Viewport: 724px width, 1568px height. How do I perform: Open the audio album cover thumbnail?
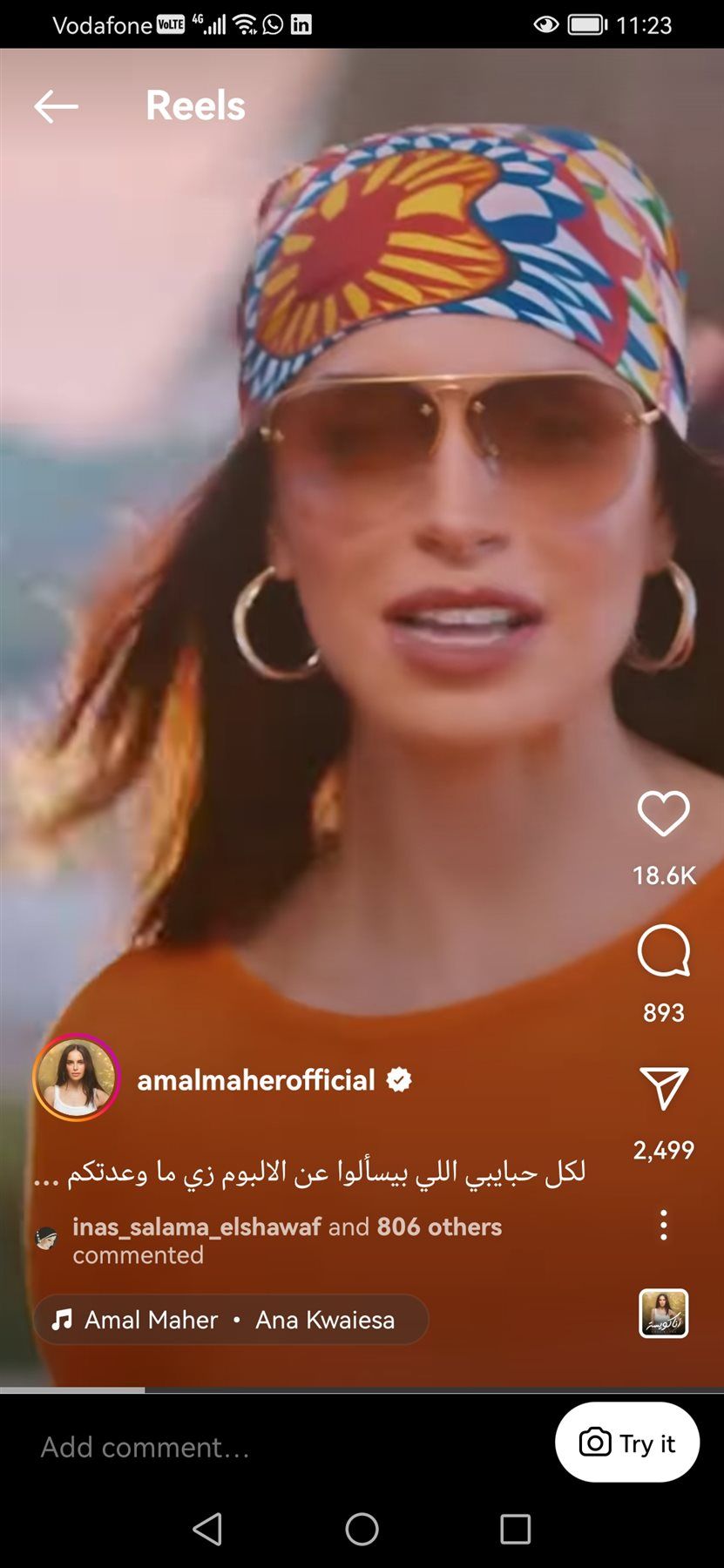(663, 1313)
